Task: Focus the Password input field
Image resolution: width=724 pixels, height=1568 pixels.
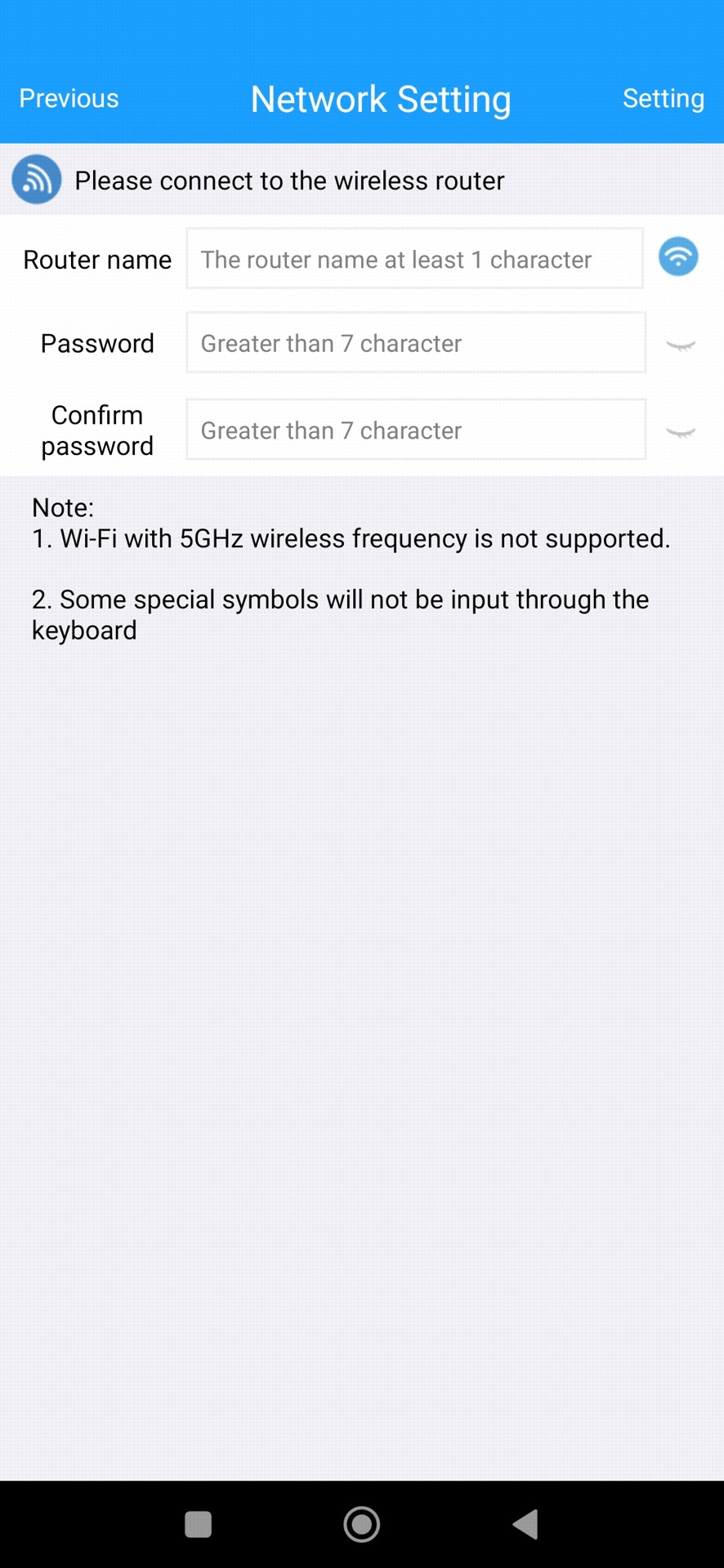Action: [x=415, y=343]
